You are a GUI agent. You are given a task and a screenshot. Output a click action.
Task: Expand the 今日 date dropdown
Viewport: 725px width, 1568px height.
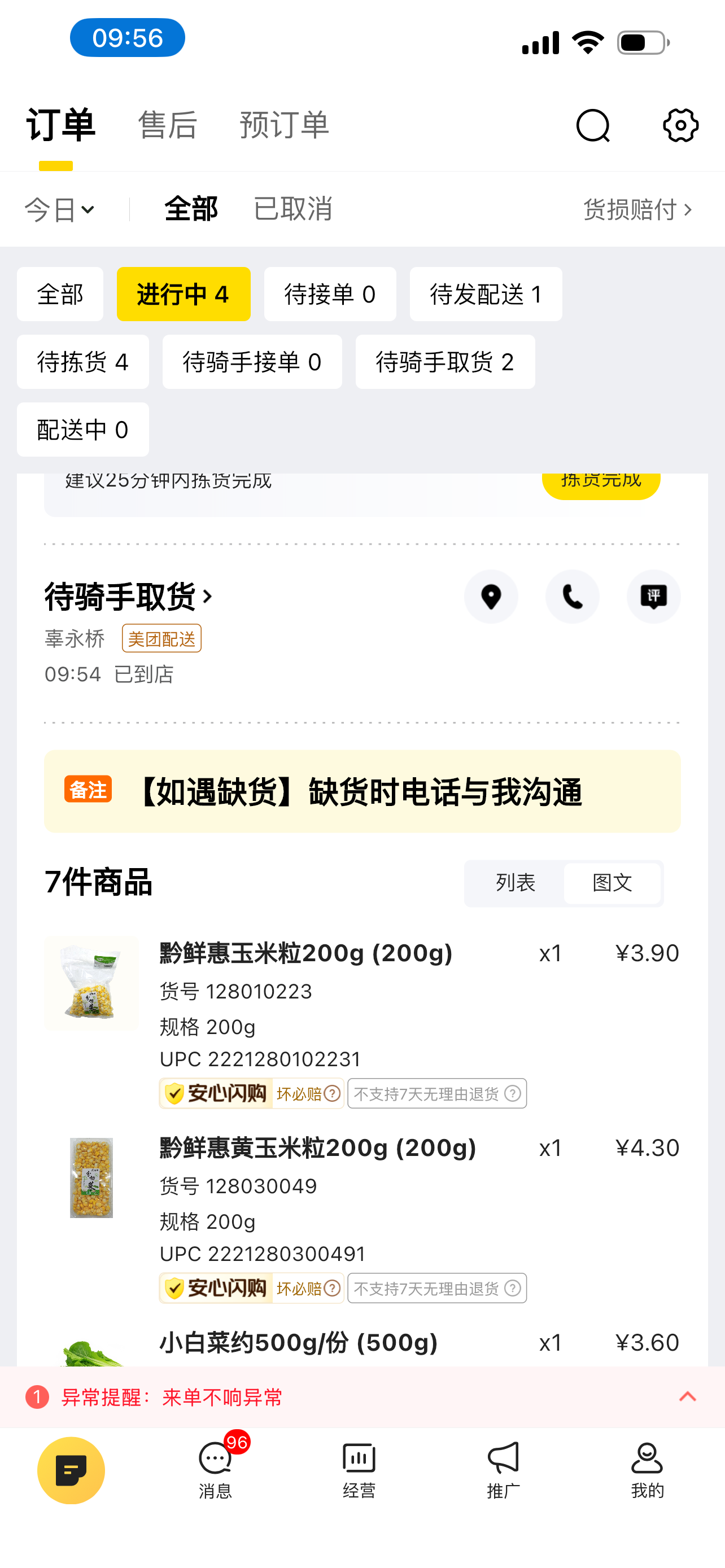pyautogui.click(x=60, y=210)
